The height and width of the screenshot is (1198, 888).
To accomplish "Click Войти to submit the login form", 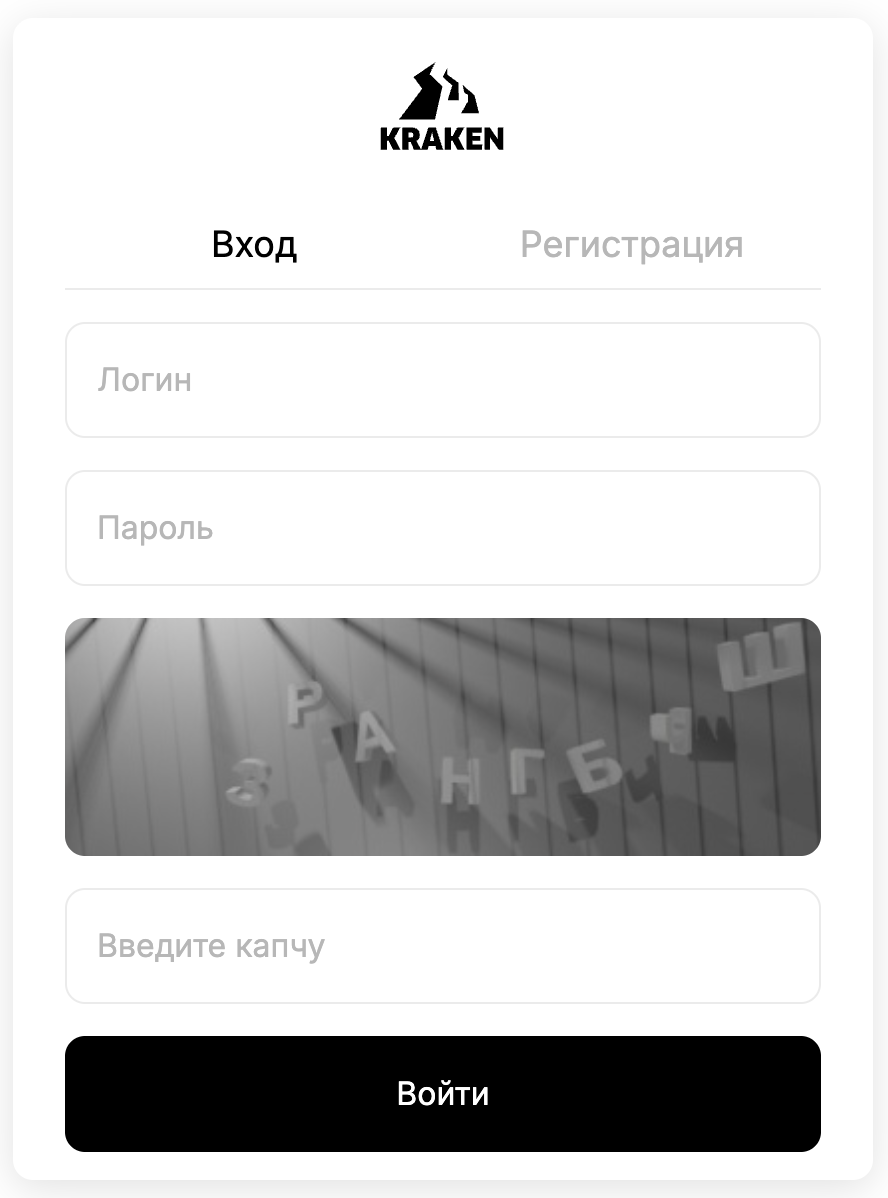I will [443, 1093].
